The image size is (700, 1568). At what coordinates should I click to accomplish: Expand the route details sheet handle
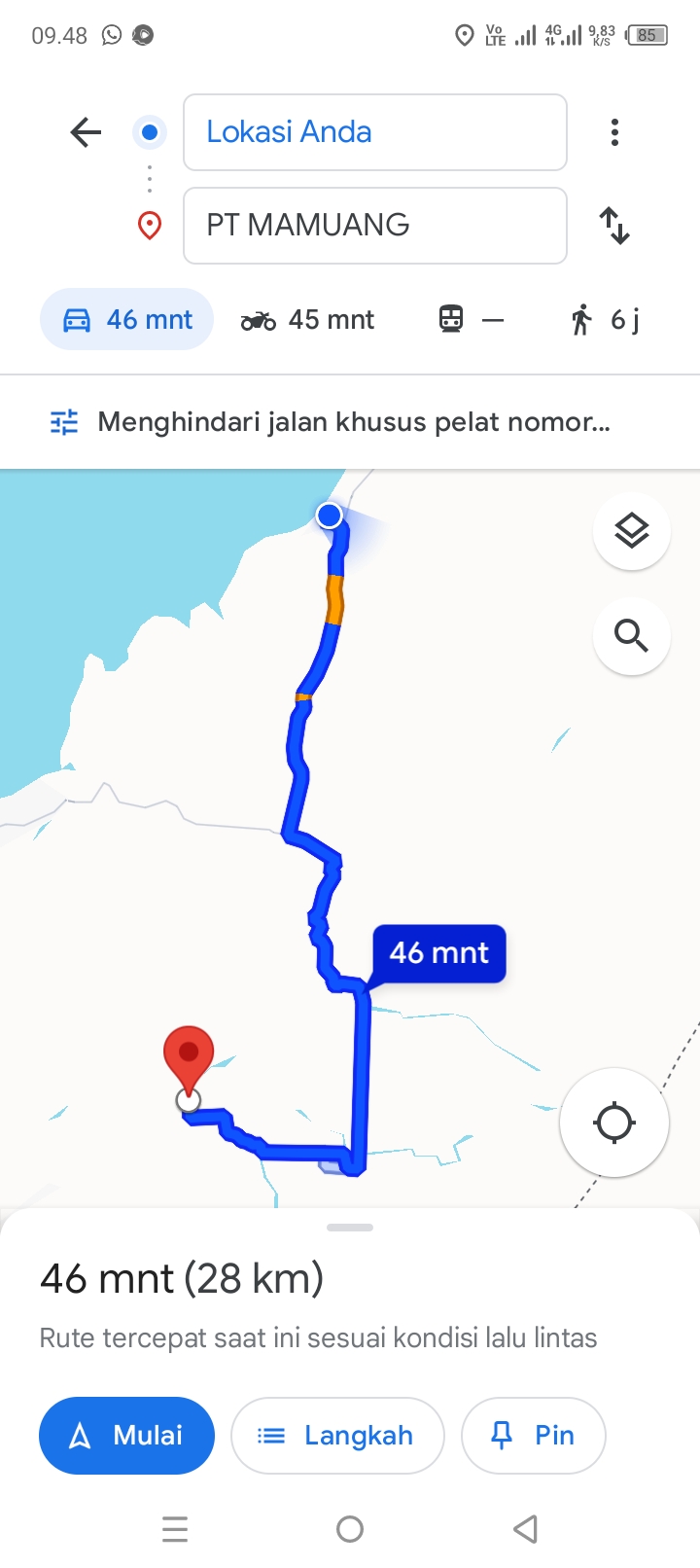pyautogui.click(x=350, y=1228)
